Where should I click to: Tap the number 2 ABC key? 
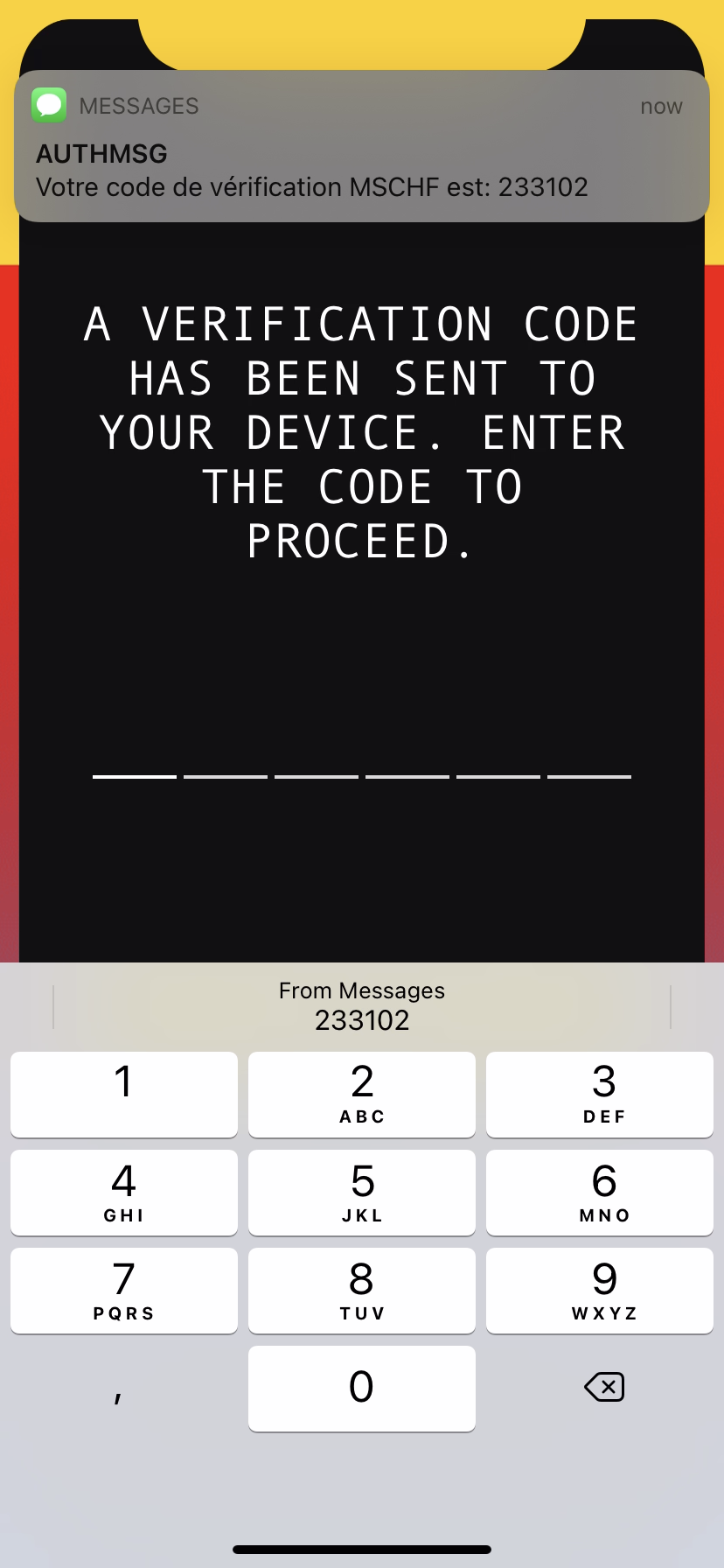click(x=361, y=1095)
